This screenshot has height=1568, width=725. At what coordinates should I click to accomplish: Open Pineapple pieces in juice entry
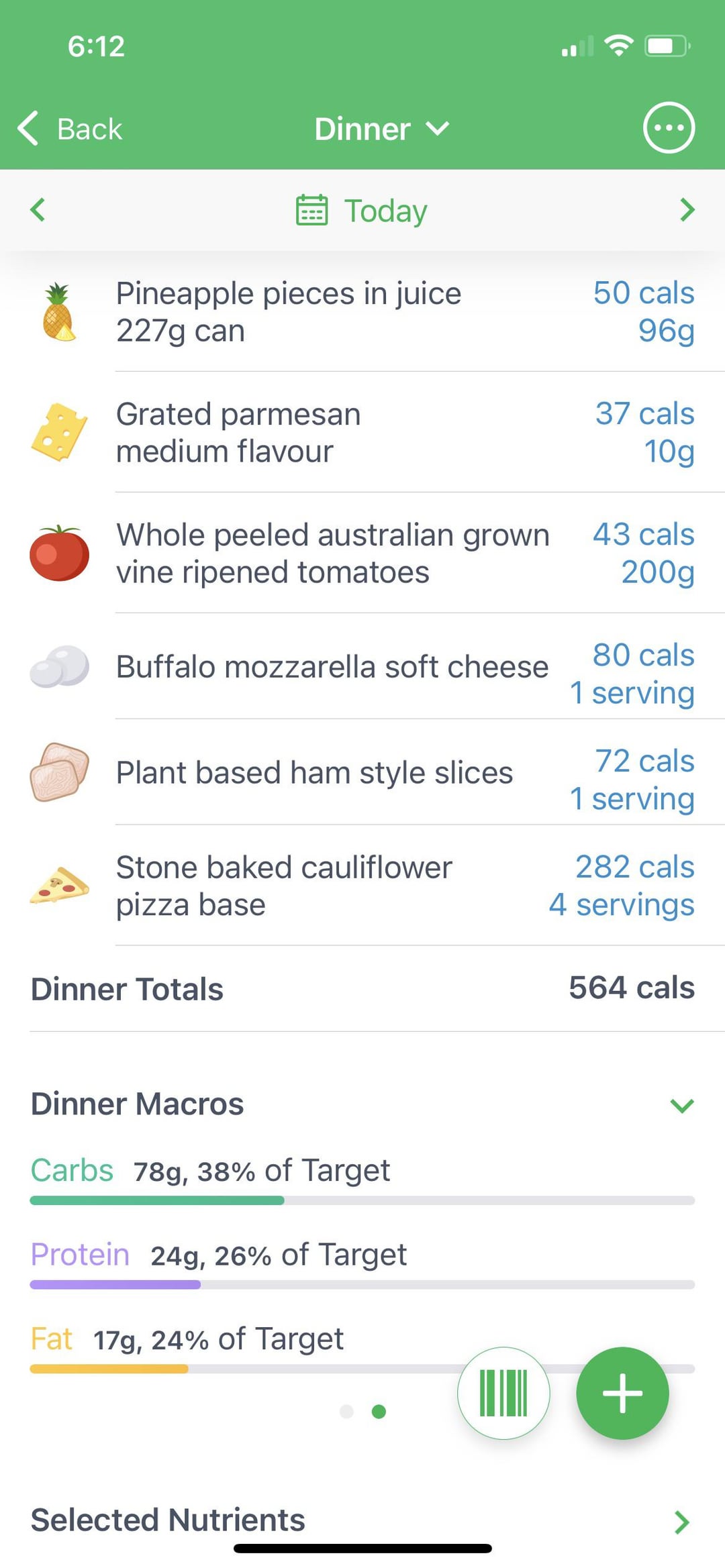362,312
